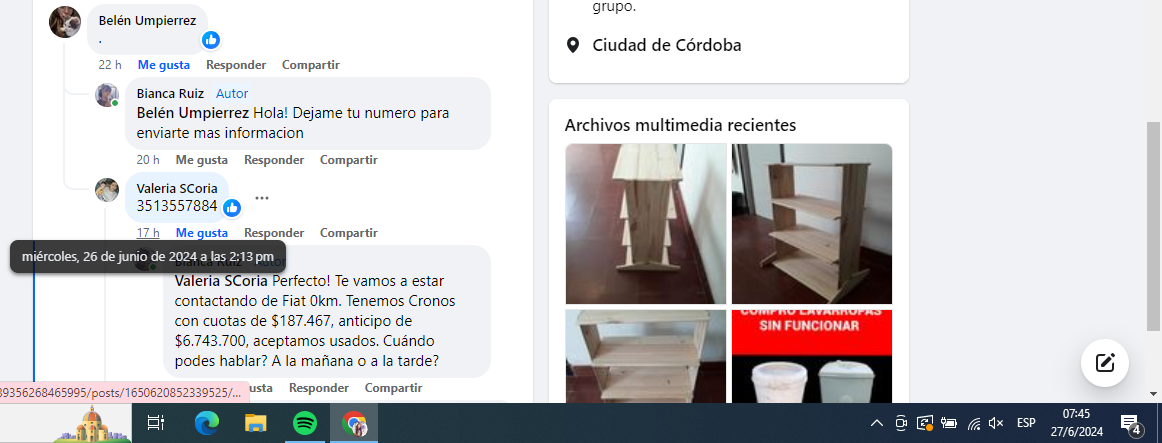Reply to Valeria SCoria's phone number comment
Screen dimensions: 1162x443
(274, 233)
